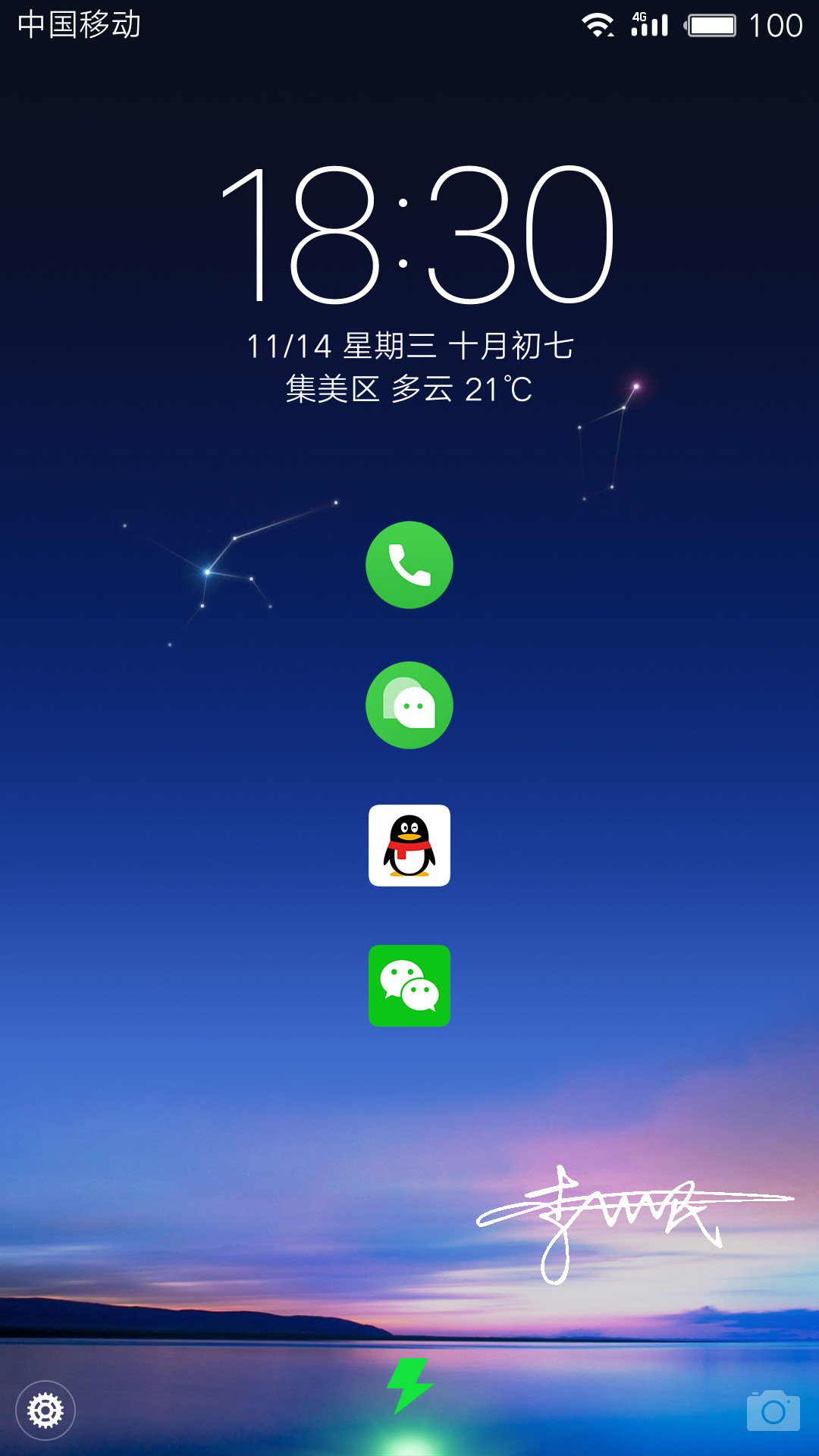Open the green Messages shortcut
The width and height of the screenshot is (819, 1456).
[x=409, y=705]
